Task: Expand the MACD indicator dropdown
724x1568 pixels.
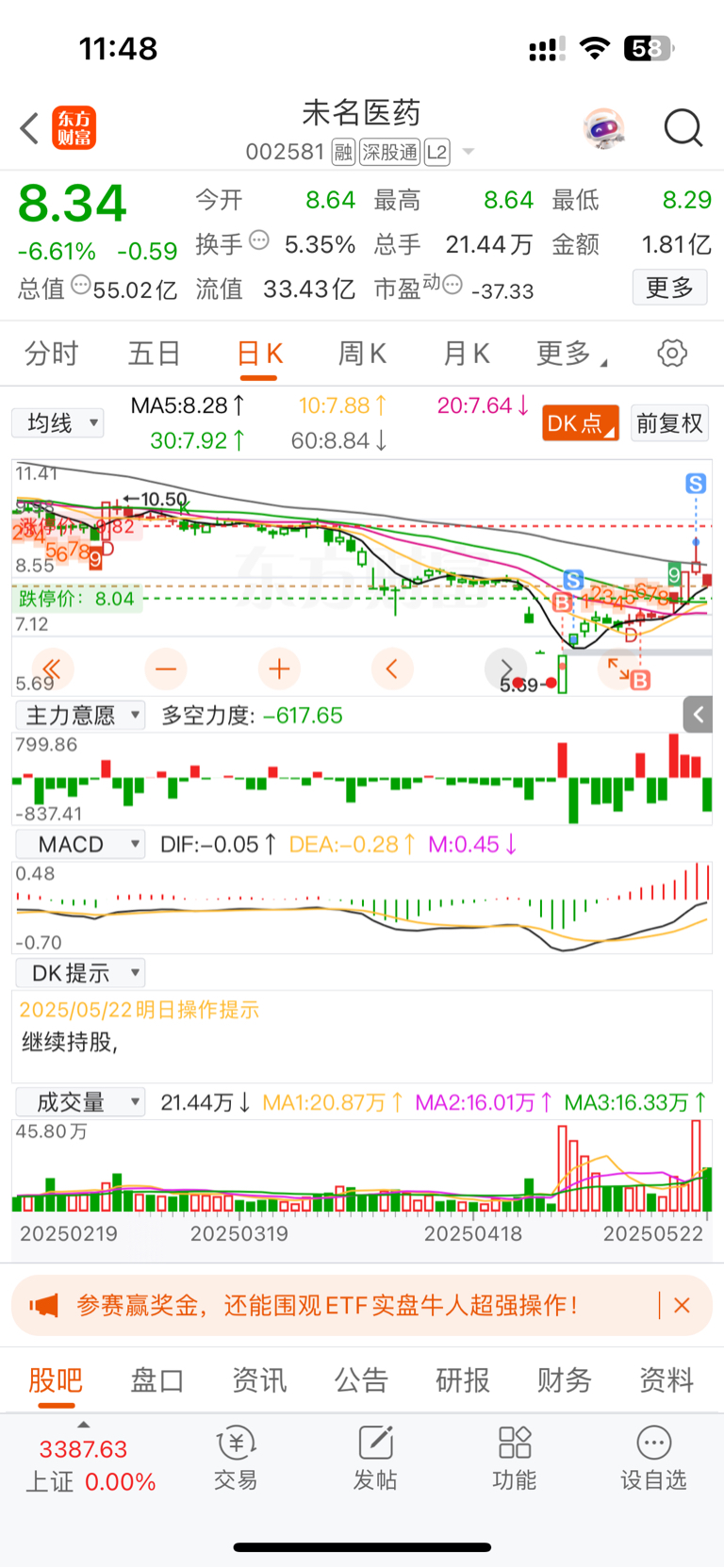Action: click(80, 844)
